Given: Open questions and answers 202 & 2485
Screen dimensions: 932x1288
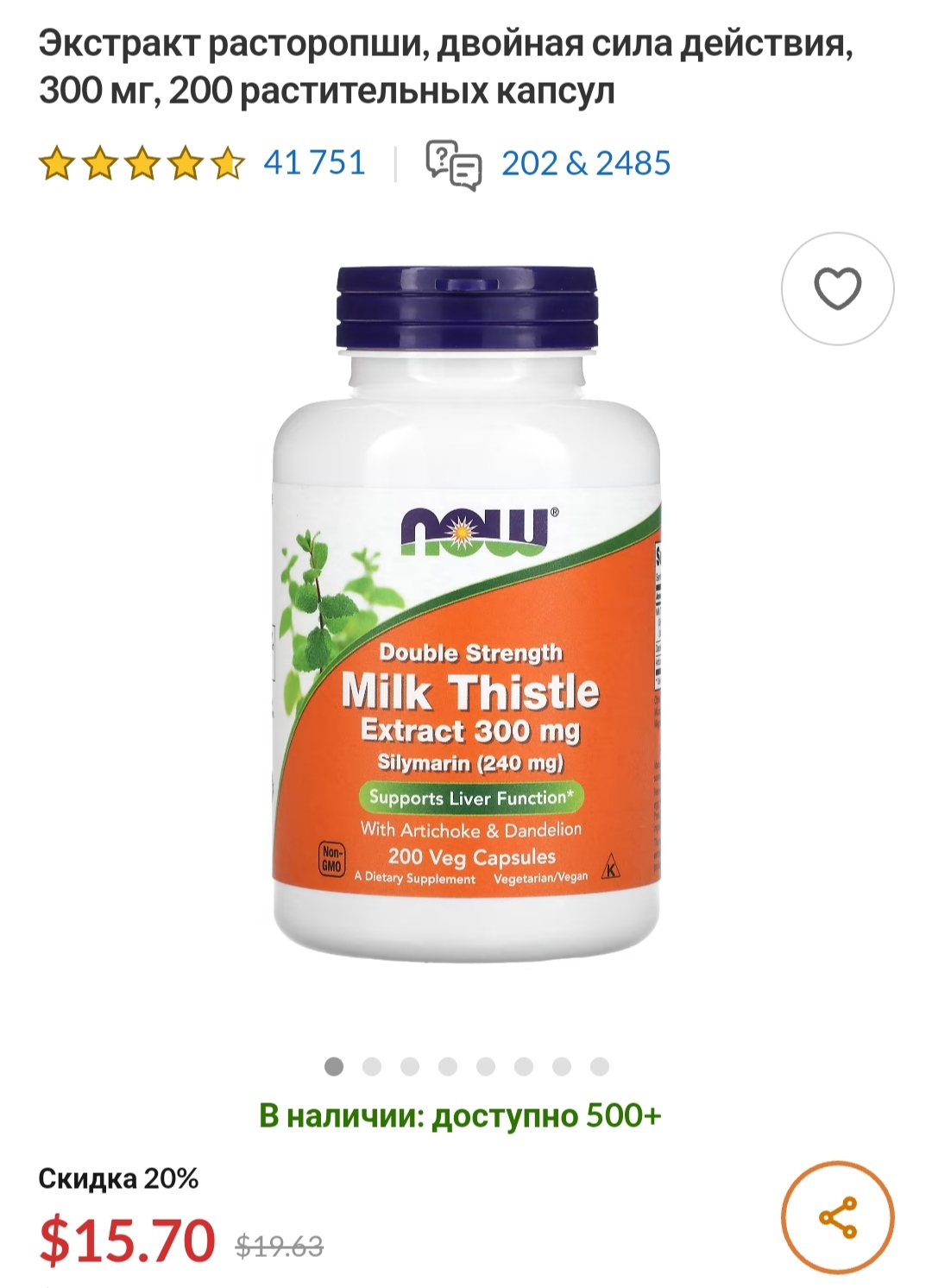Looking at the screenshot, I should (585, 163).
